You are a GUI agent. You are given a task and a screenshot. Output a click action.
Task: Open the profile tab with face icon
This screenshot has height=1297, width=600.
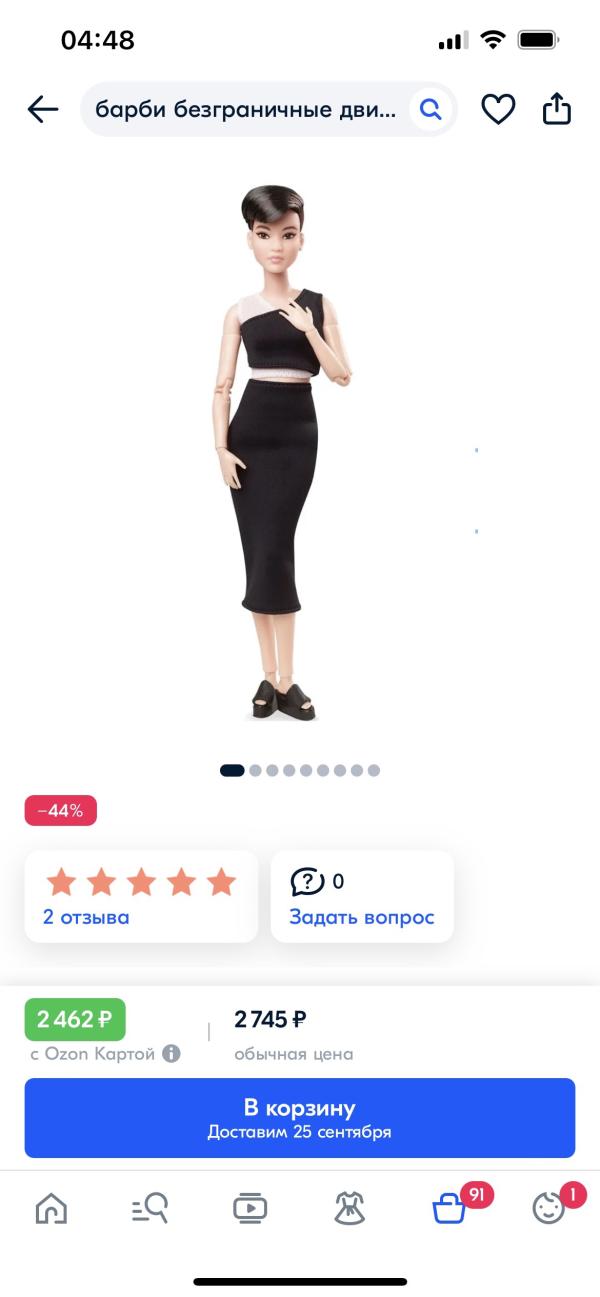coord(548,1209)
